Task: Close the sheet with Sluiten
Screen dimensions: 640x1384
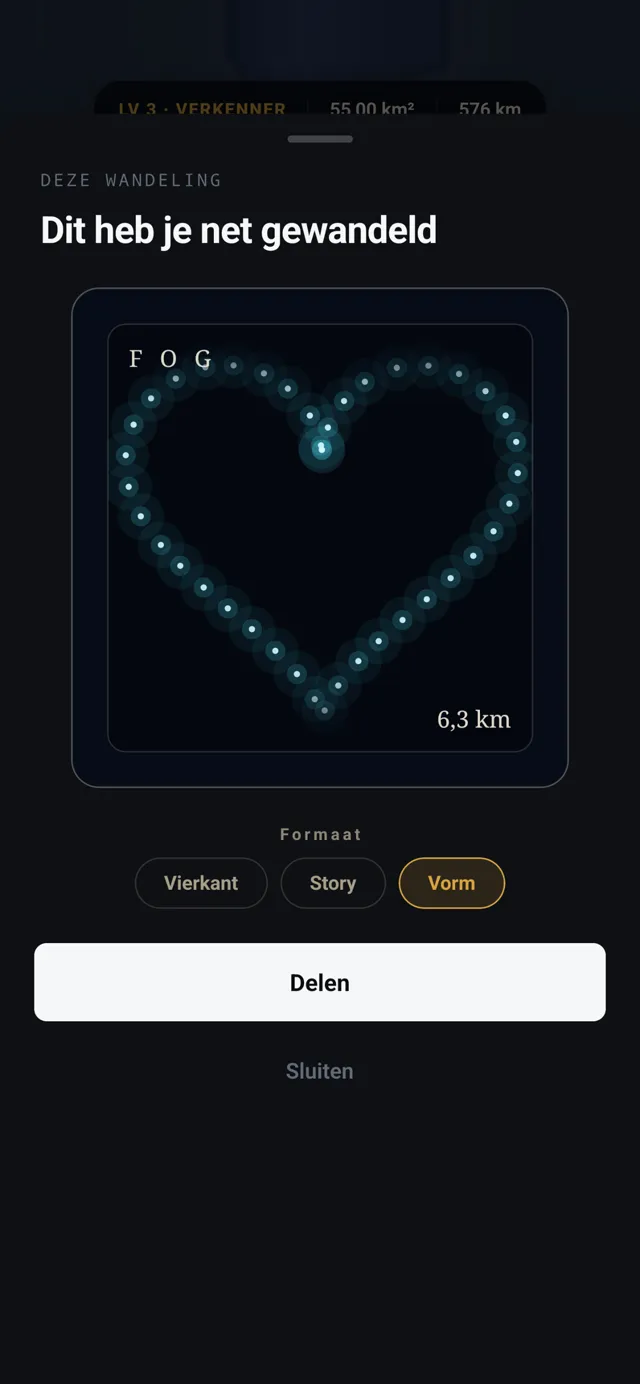Action: [x=320, y=1071]
